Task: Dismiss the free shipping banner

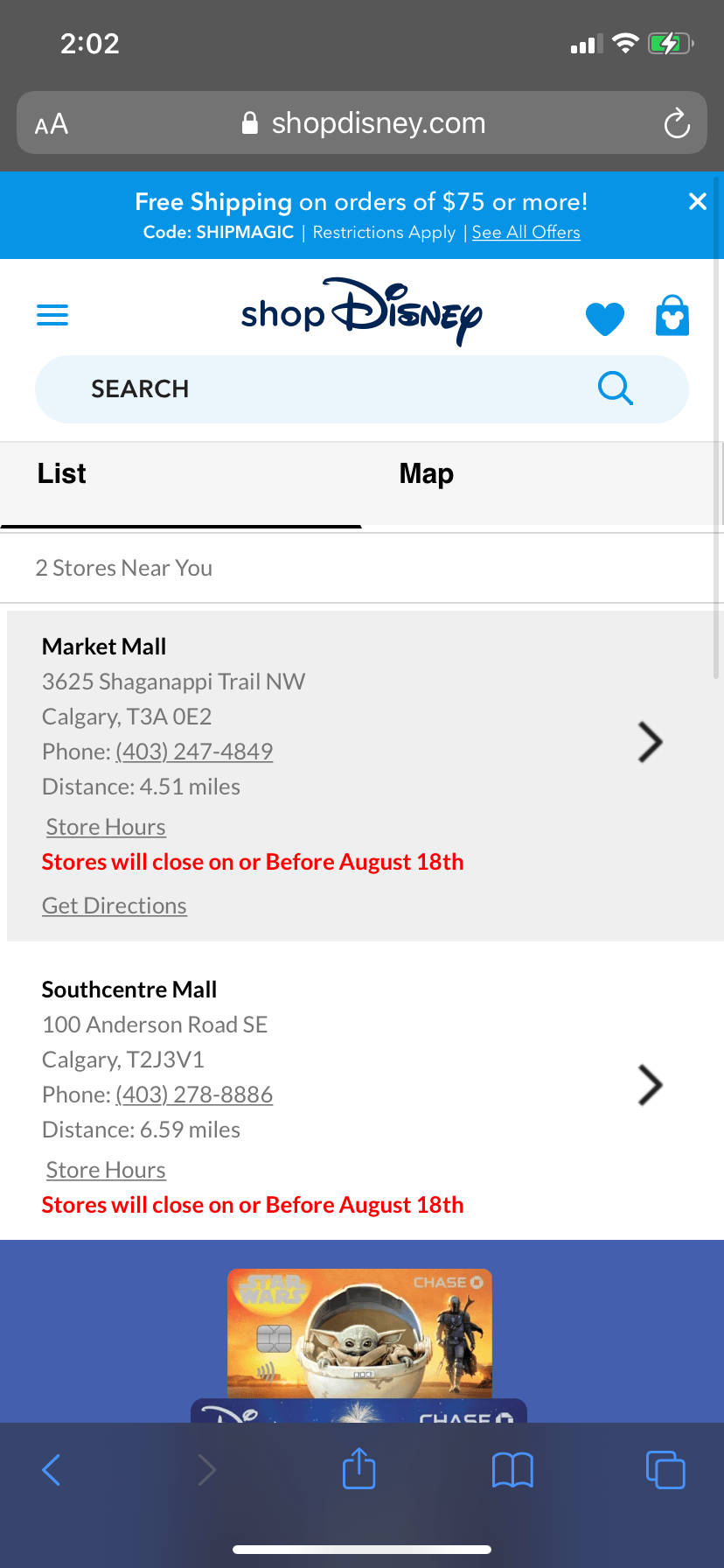Action: click(697, 202)
